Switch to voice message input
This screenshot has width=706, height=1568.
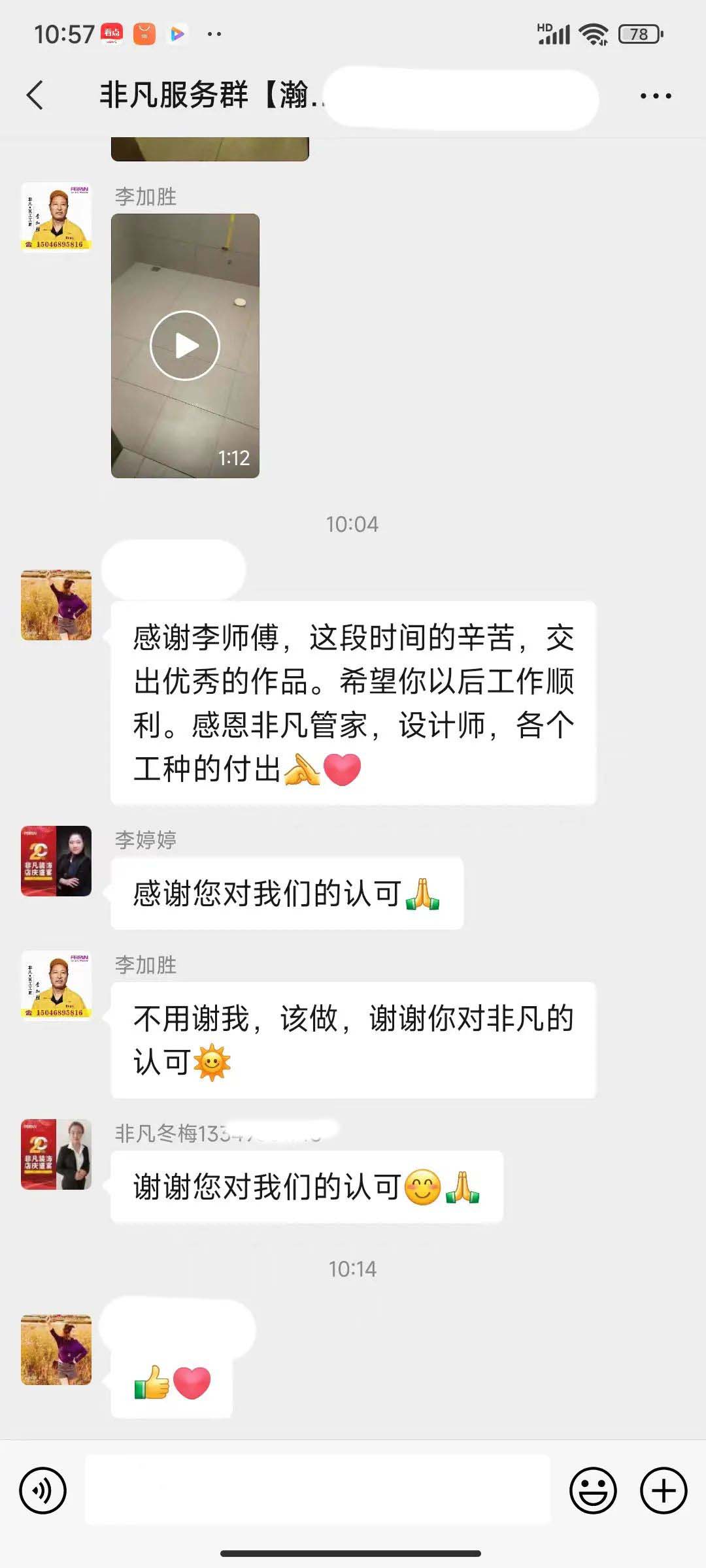pyautogui.click(x=42, y=1490)
